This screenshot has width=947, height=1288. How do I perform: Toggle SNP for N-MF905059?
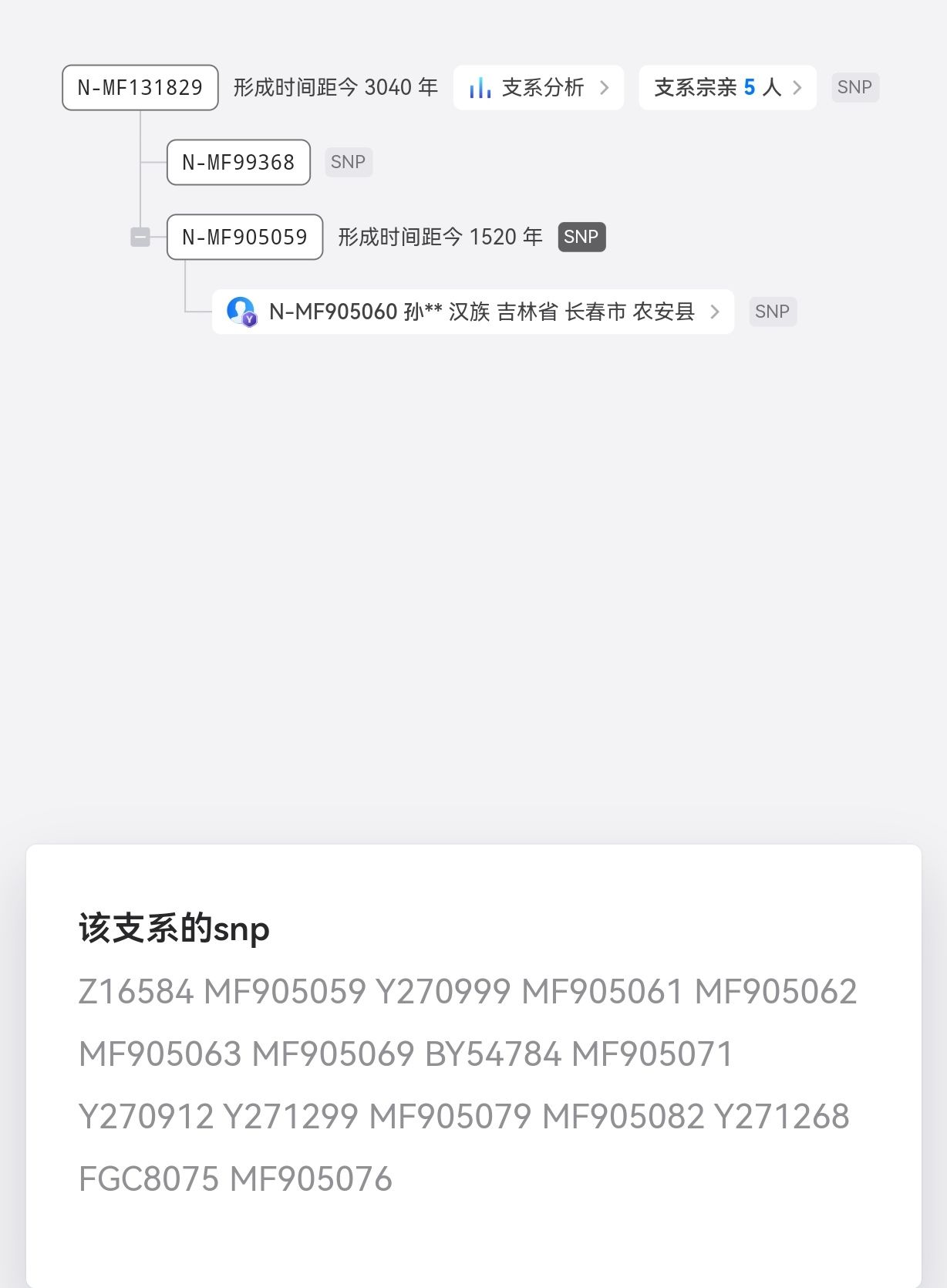point(581,238)
